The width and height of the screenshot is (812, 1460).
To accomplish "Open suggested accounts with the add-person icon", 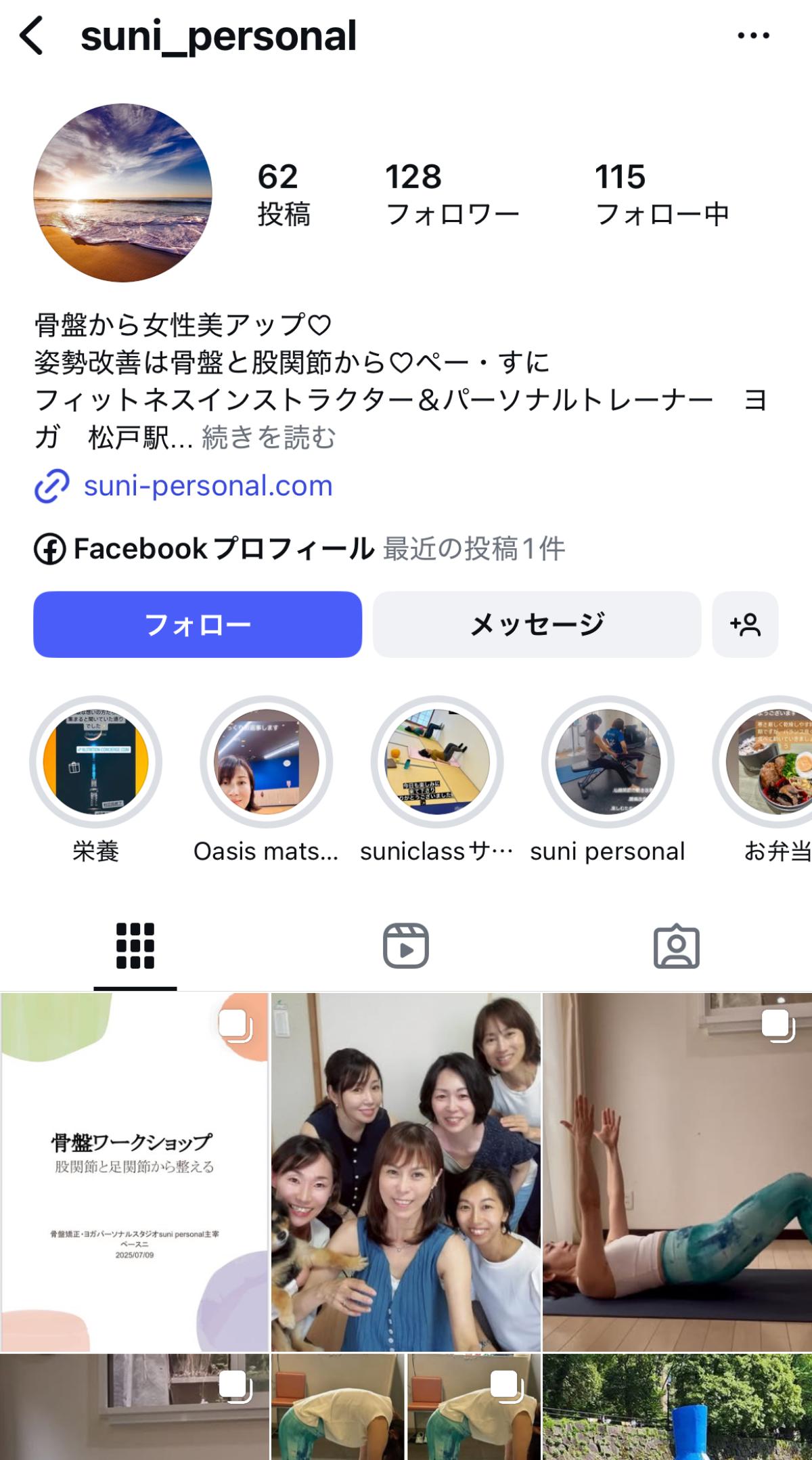I will pos(745,624).
